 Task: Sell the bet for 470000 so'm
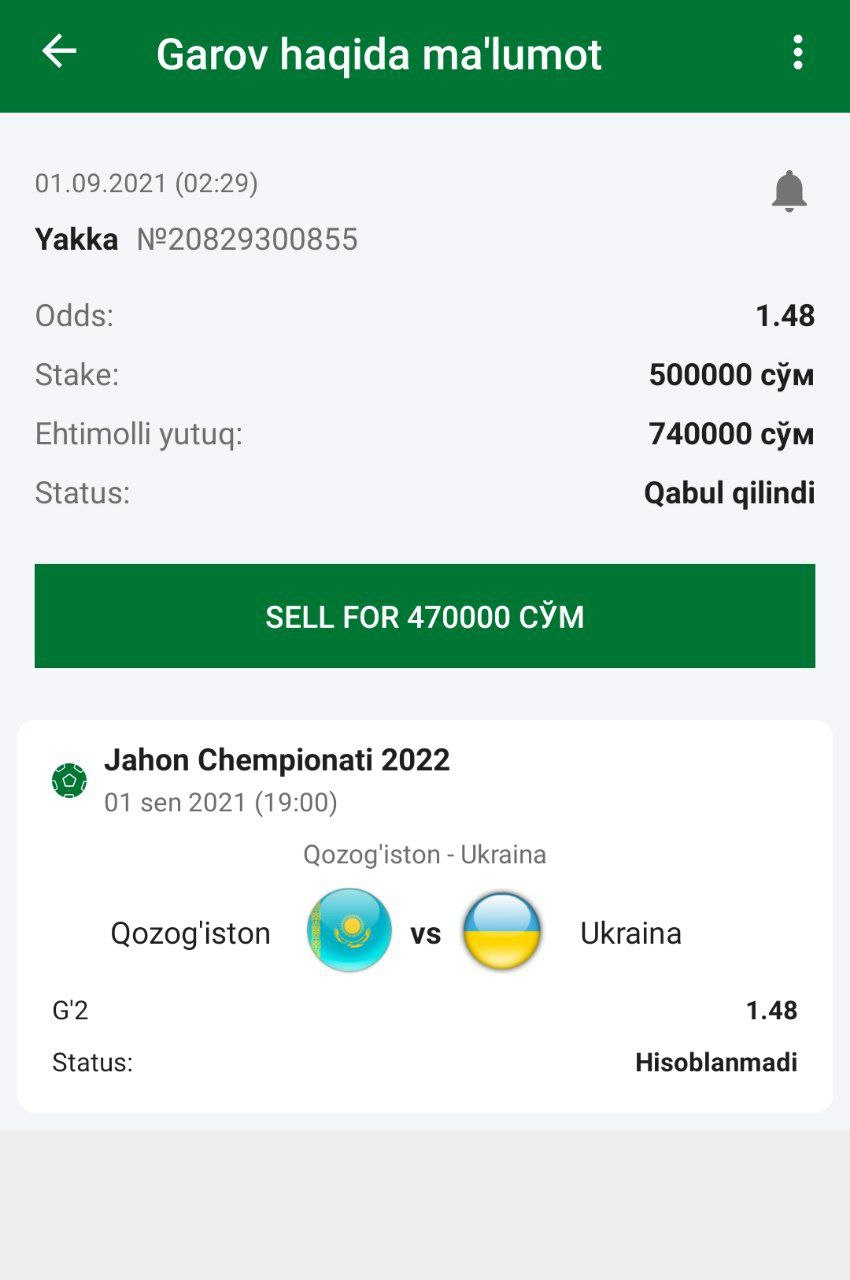pos(425,616)
